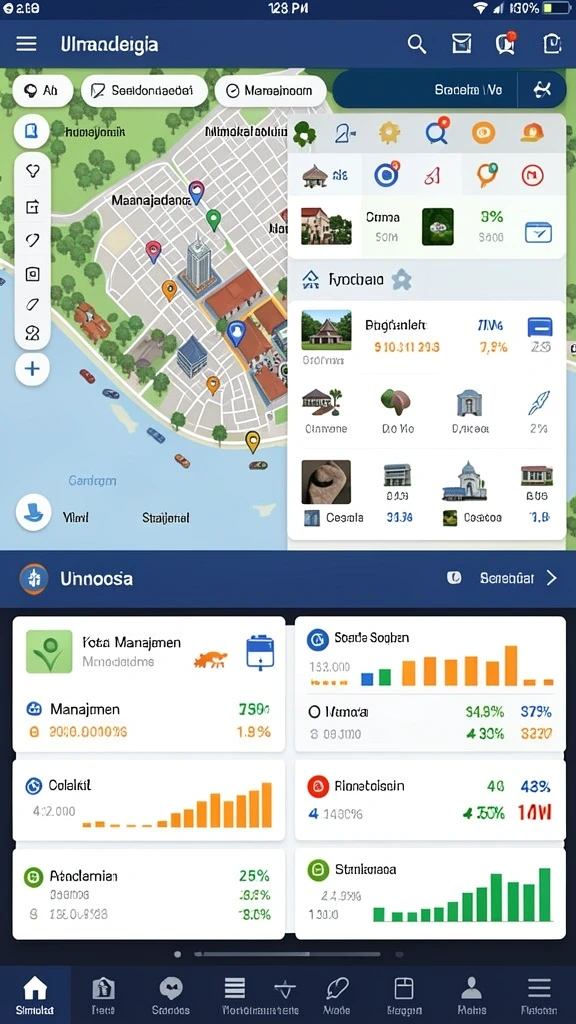Tap the hat icon button on the map
This screenshot has height=1024, width=576.
(x=33, y=511)
